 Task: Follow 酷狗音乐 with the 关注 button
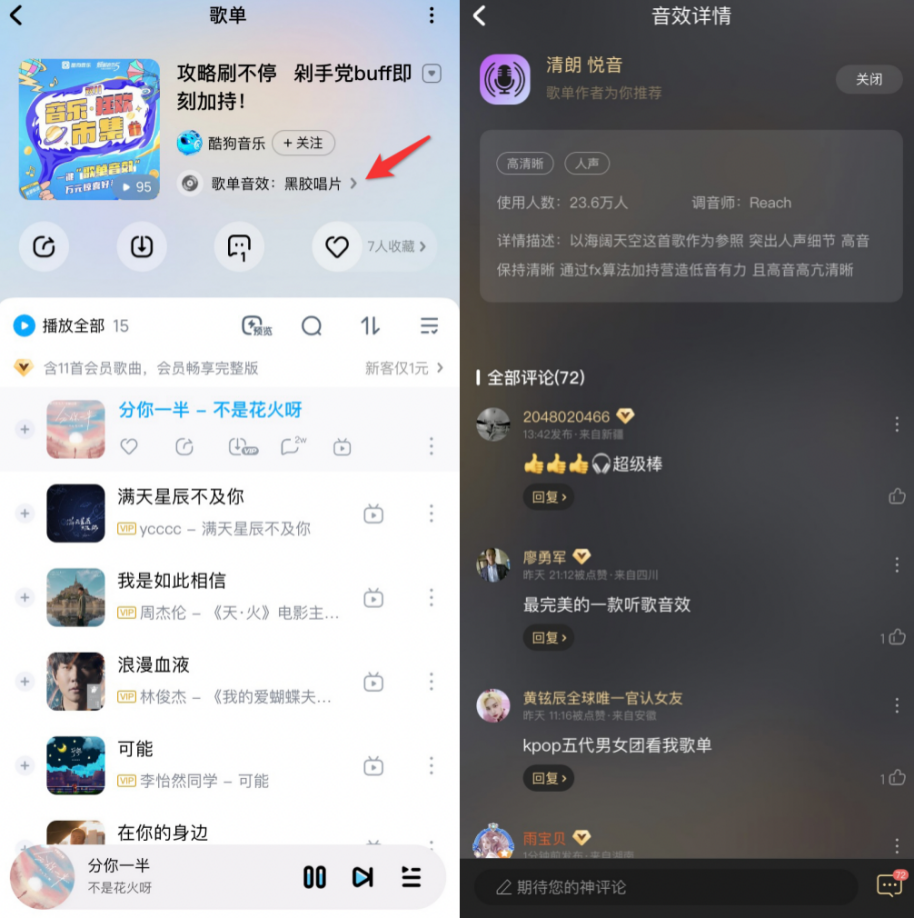pos(303,143)
